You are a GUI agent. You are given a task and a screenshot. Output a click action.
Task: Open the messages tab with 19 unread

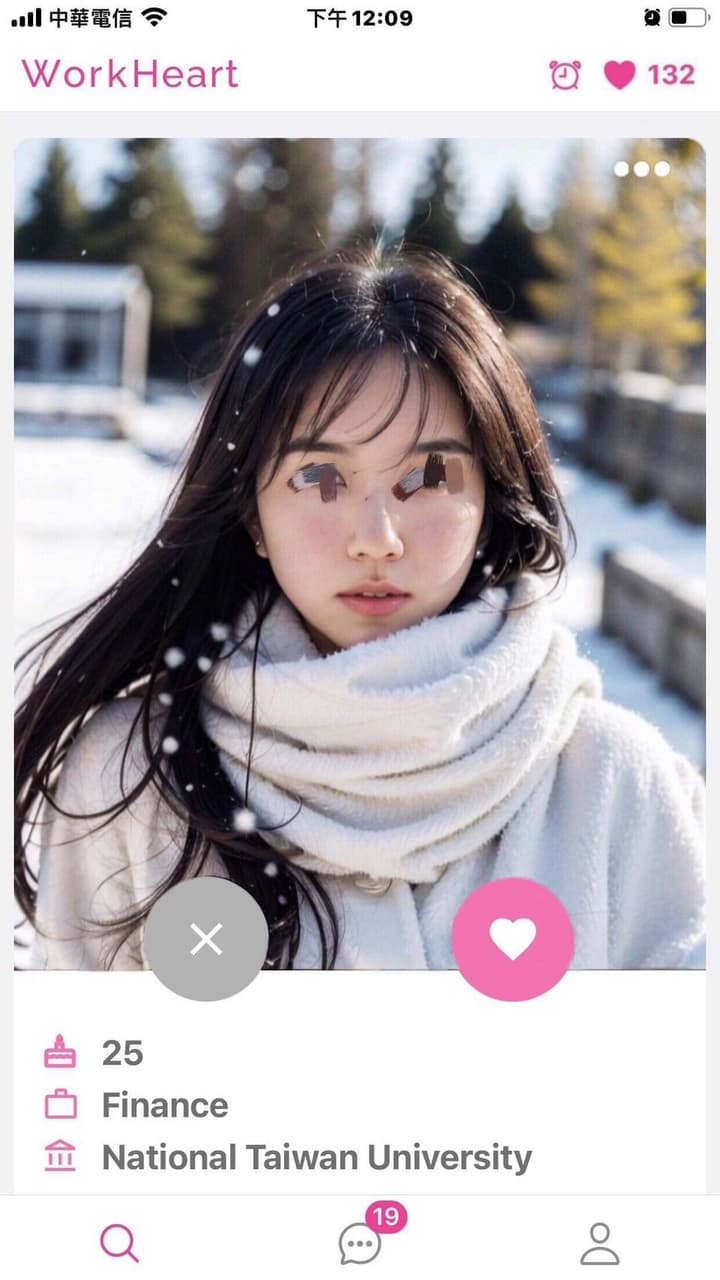pyautogui.click(x=360, y=1243)
